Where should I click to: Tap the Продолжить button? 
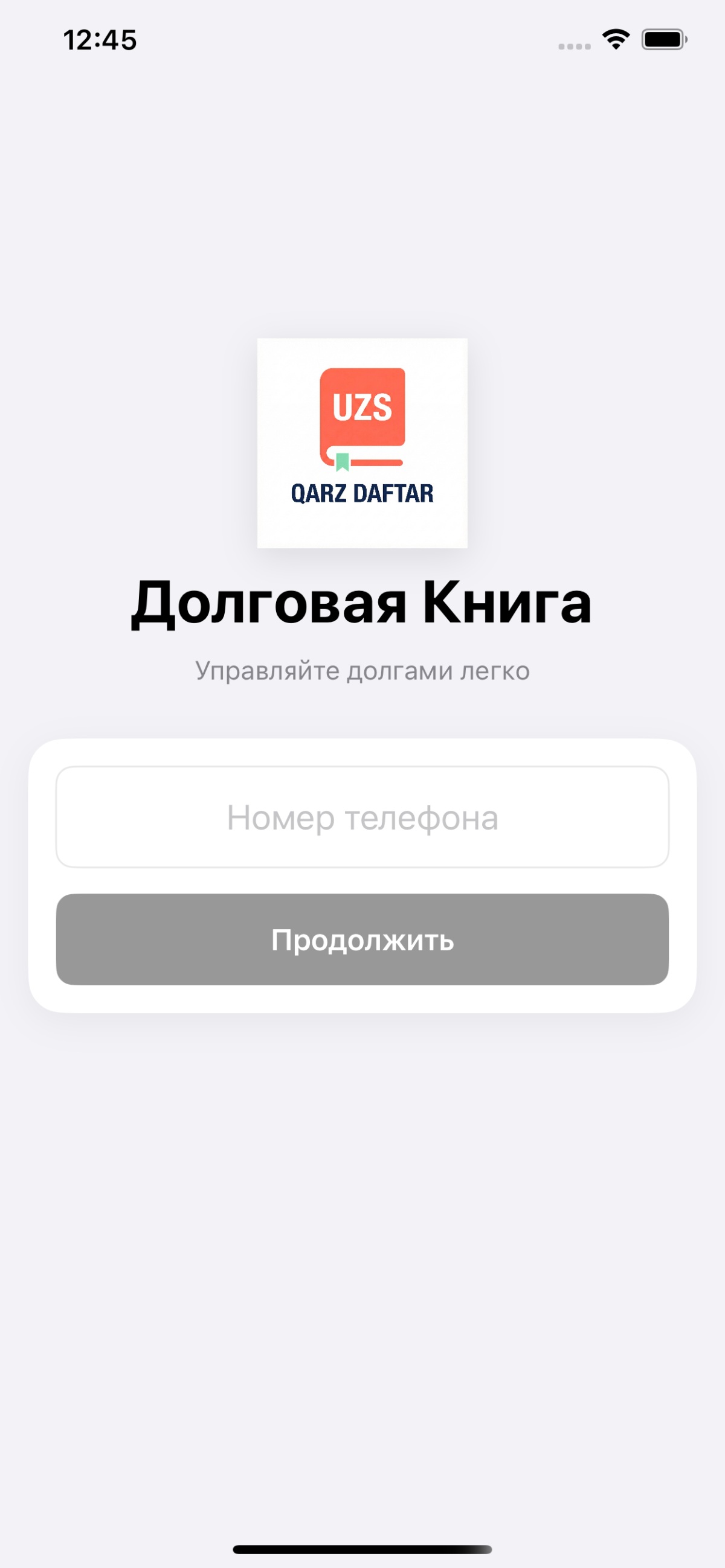[x=362, y=939]
